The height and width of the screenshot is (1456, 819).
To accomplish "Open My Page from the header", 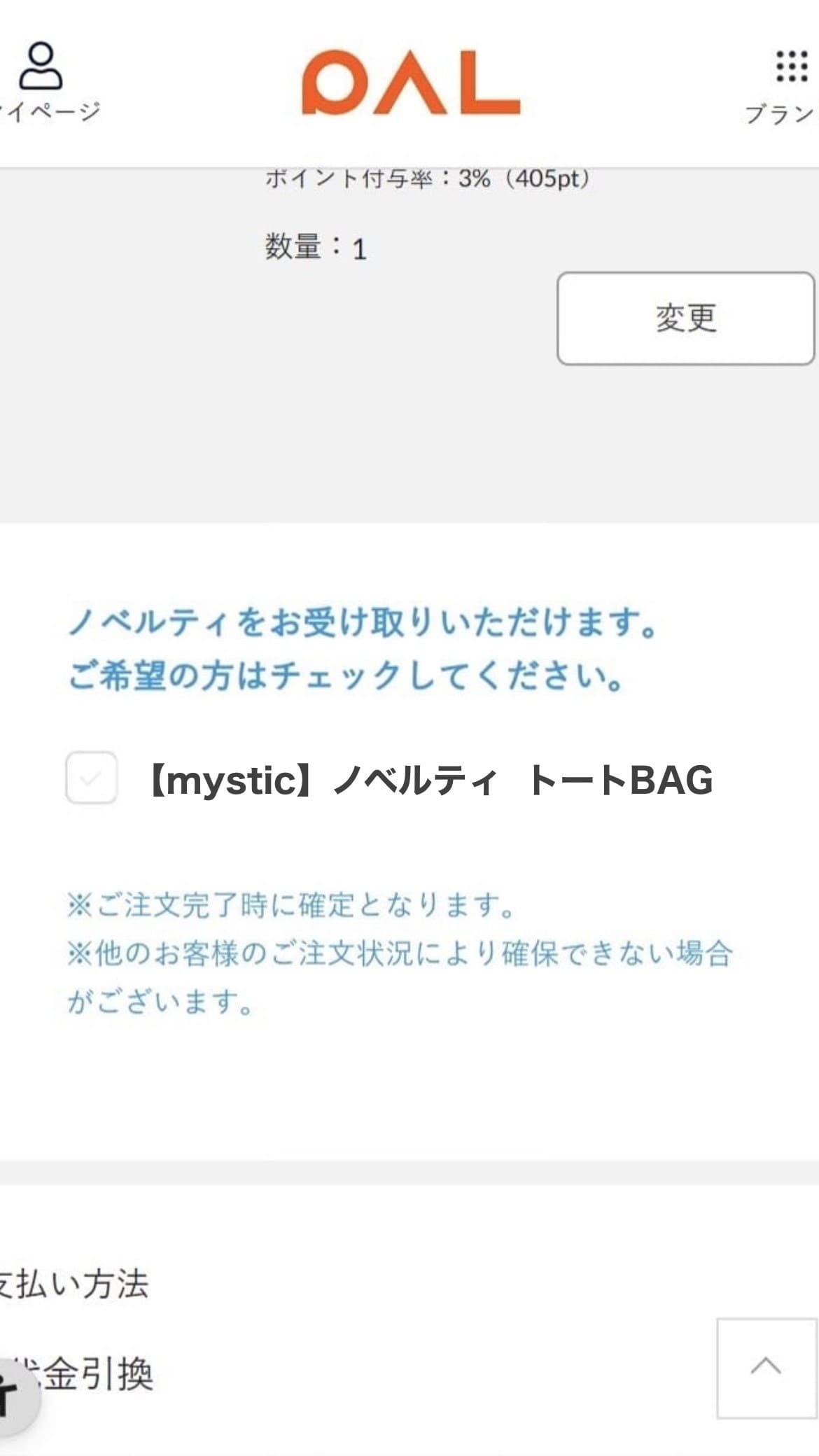I will click(45, 83).
